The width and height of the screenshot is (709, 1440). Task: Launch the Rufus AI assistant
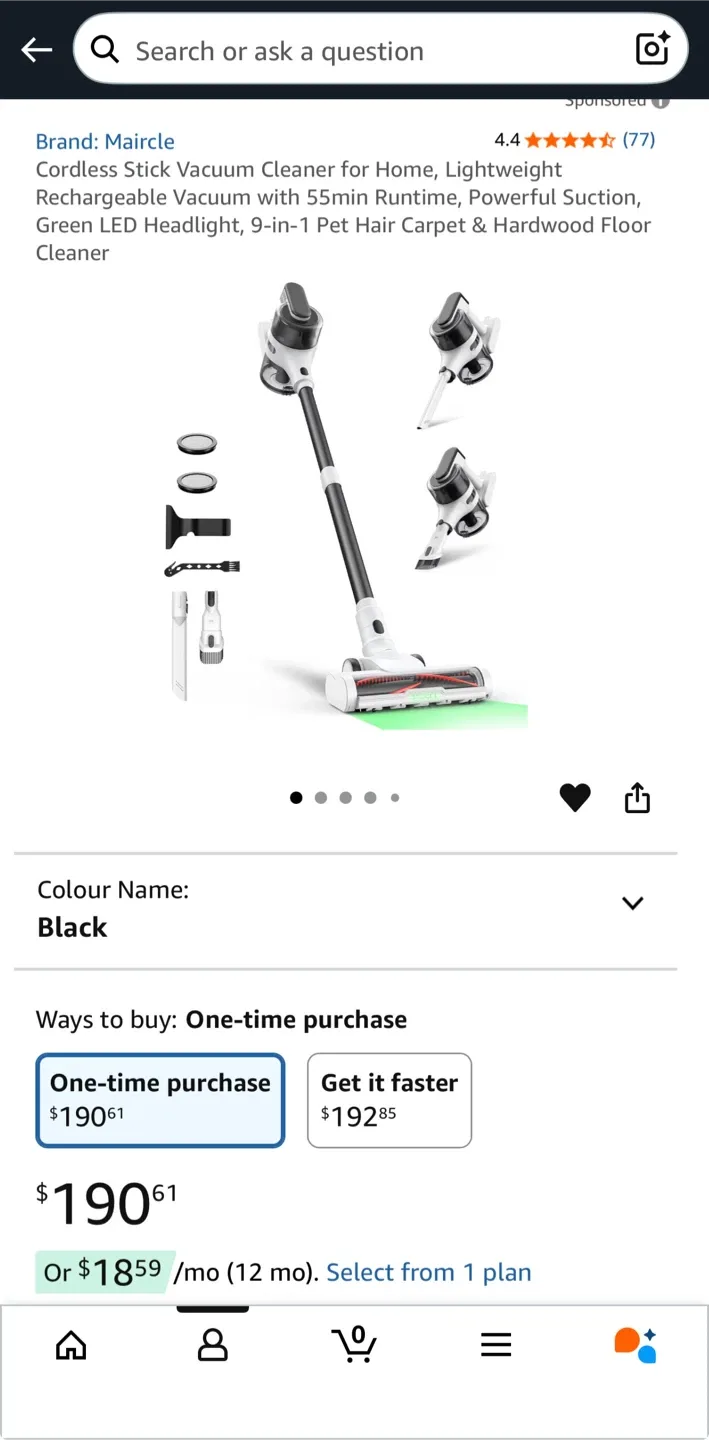(x=636, y=1345)
